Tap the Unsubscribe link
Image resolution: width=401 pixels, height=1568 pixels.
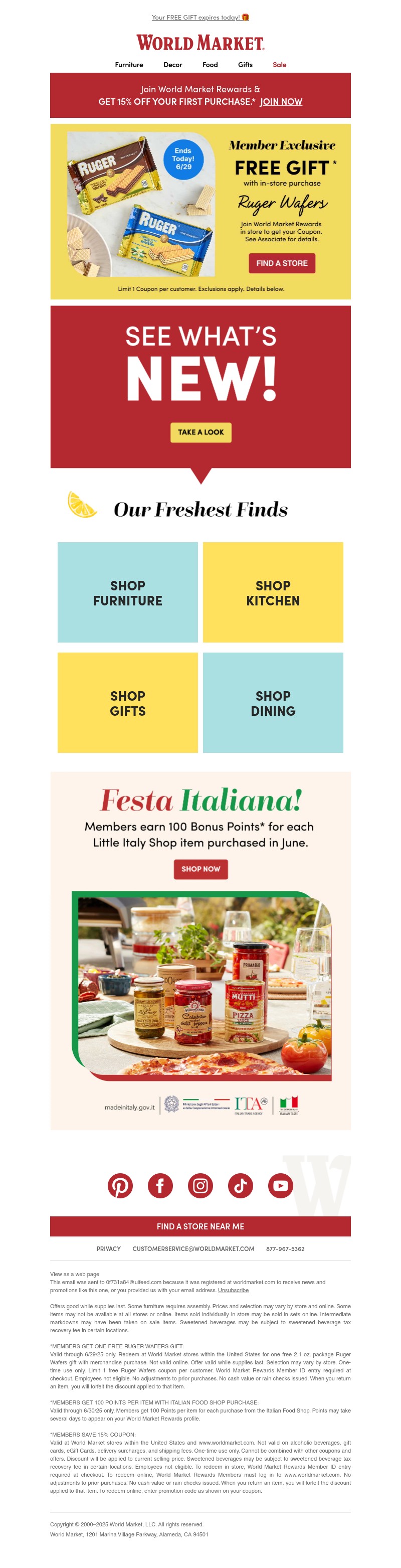click(233, 1290)
